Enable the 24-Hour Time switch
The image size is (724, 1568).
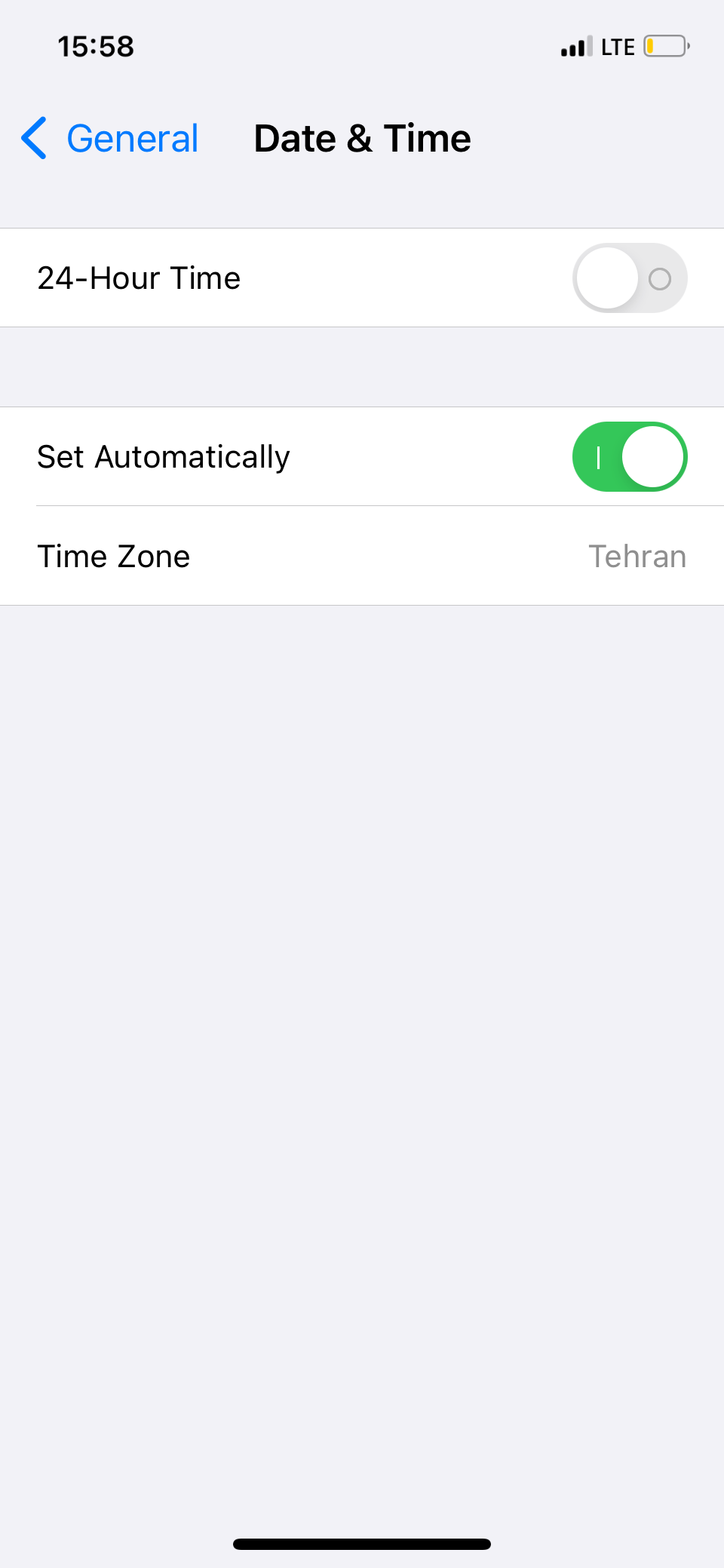(x=629, y=278)
